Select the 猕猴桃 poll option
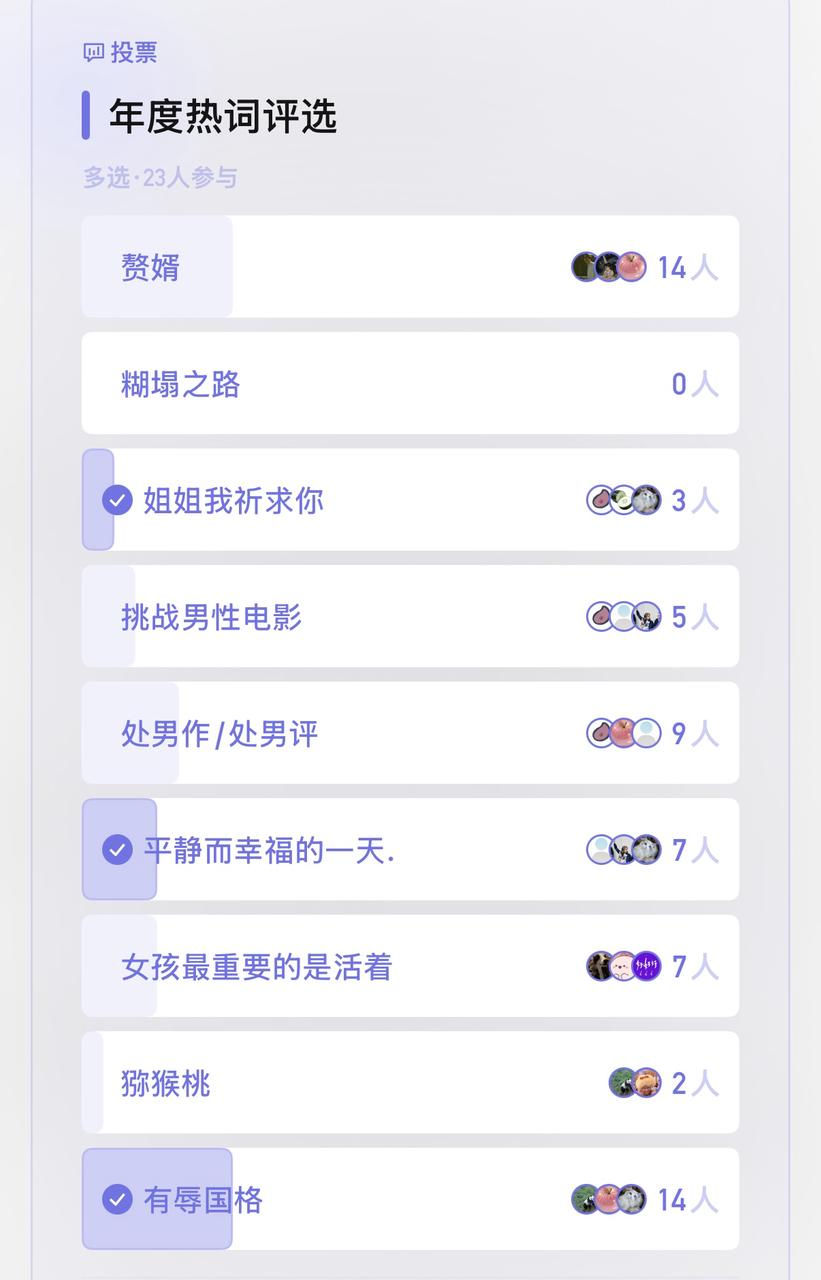 [165, 1083]
